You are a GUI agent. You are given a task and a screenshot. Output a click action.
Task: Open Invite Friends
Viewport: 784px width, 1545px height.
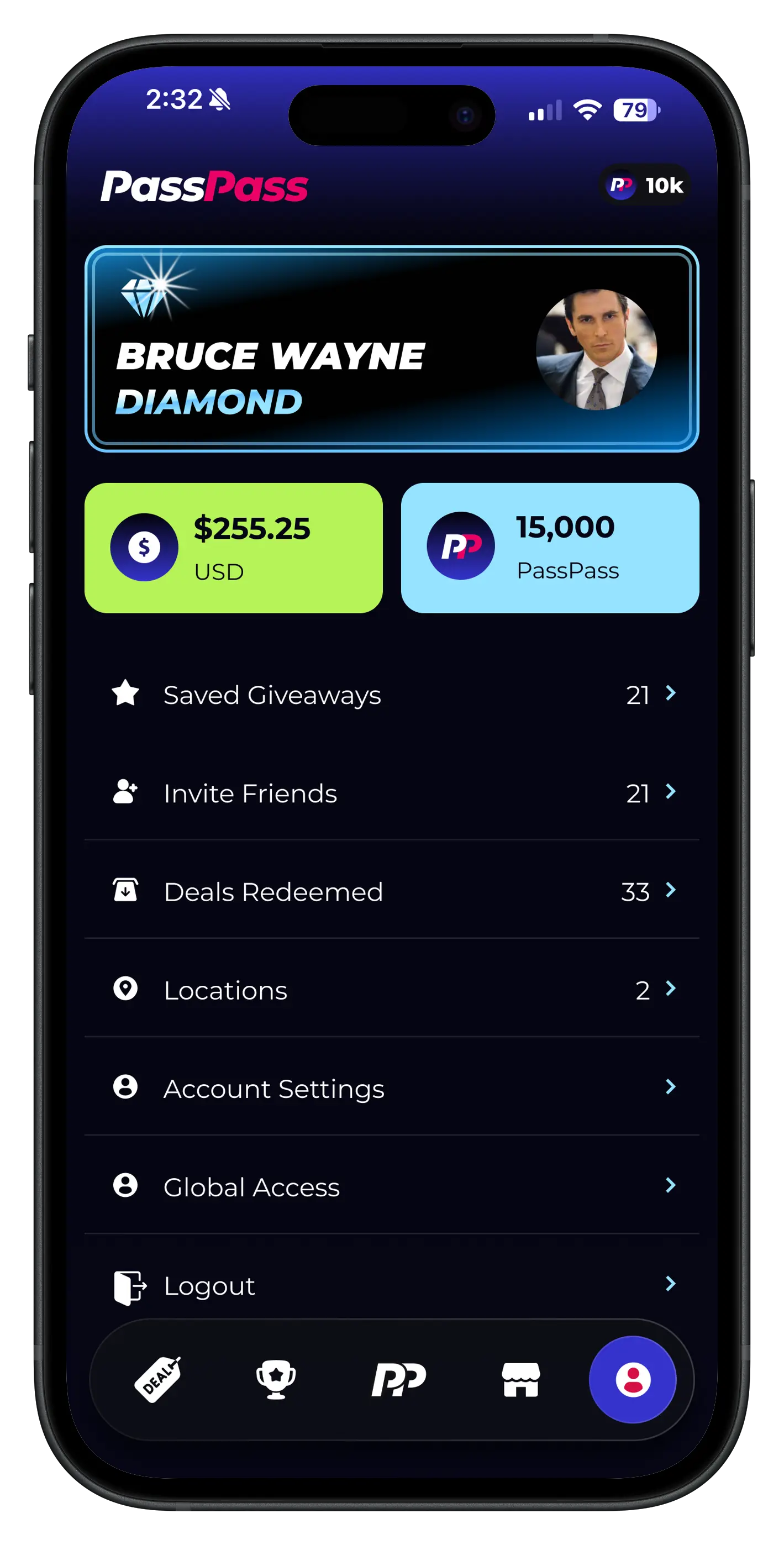tap(391, 793)
